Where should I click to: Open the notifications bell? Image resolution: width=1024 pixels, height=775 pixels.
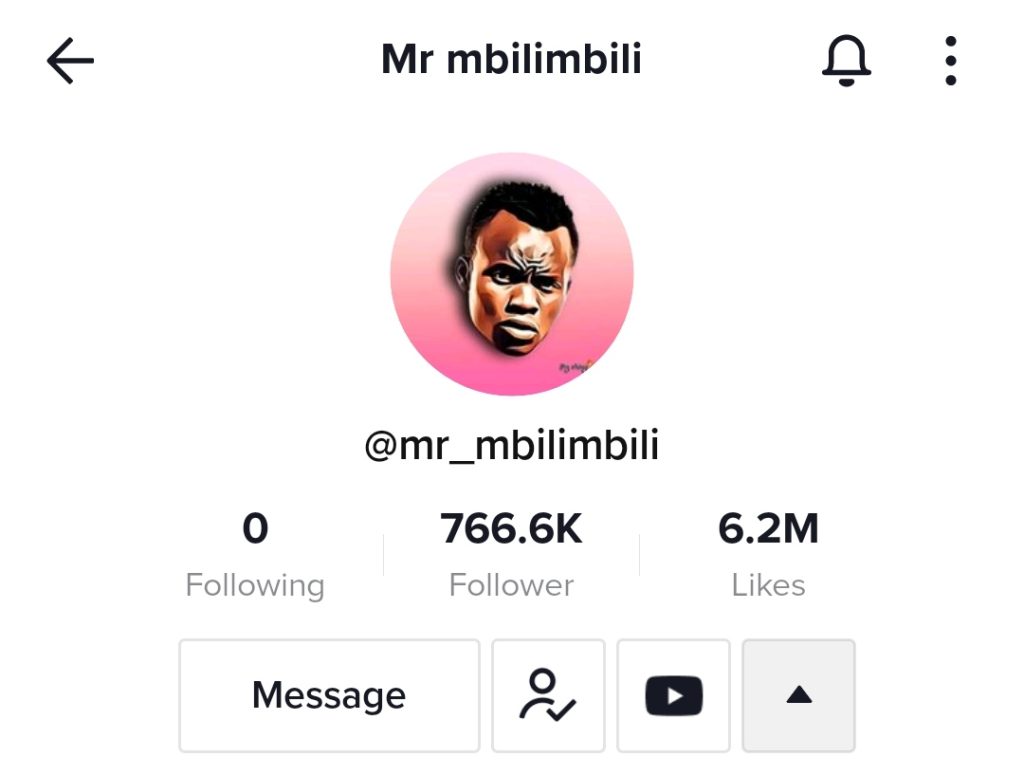[x=846, y=61]
